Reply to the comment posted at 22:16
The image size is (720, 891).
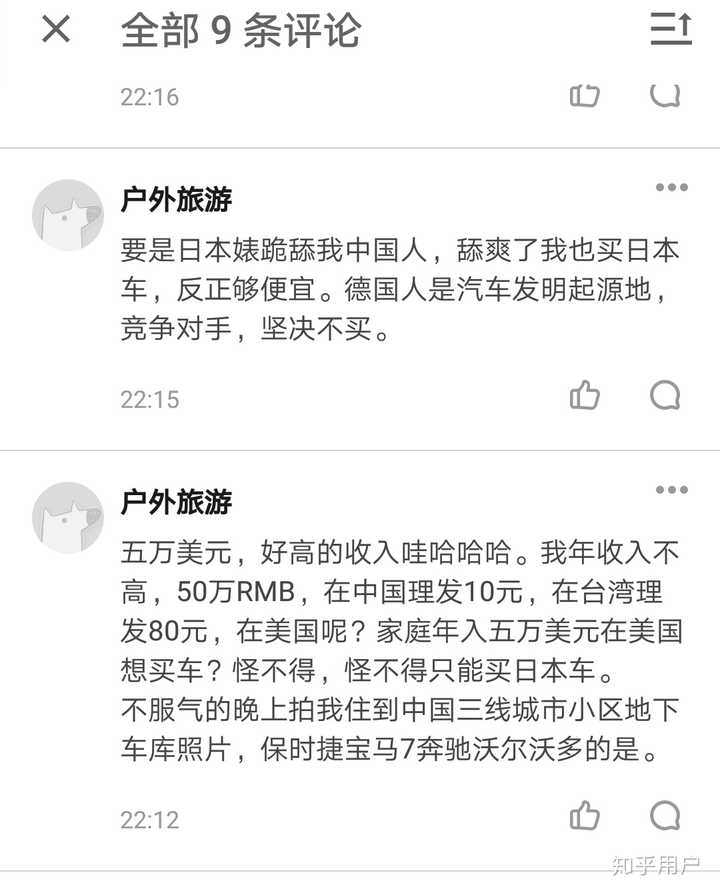665,95
